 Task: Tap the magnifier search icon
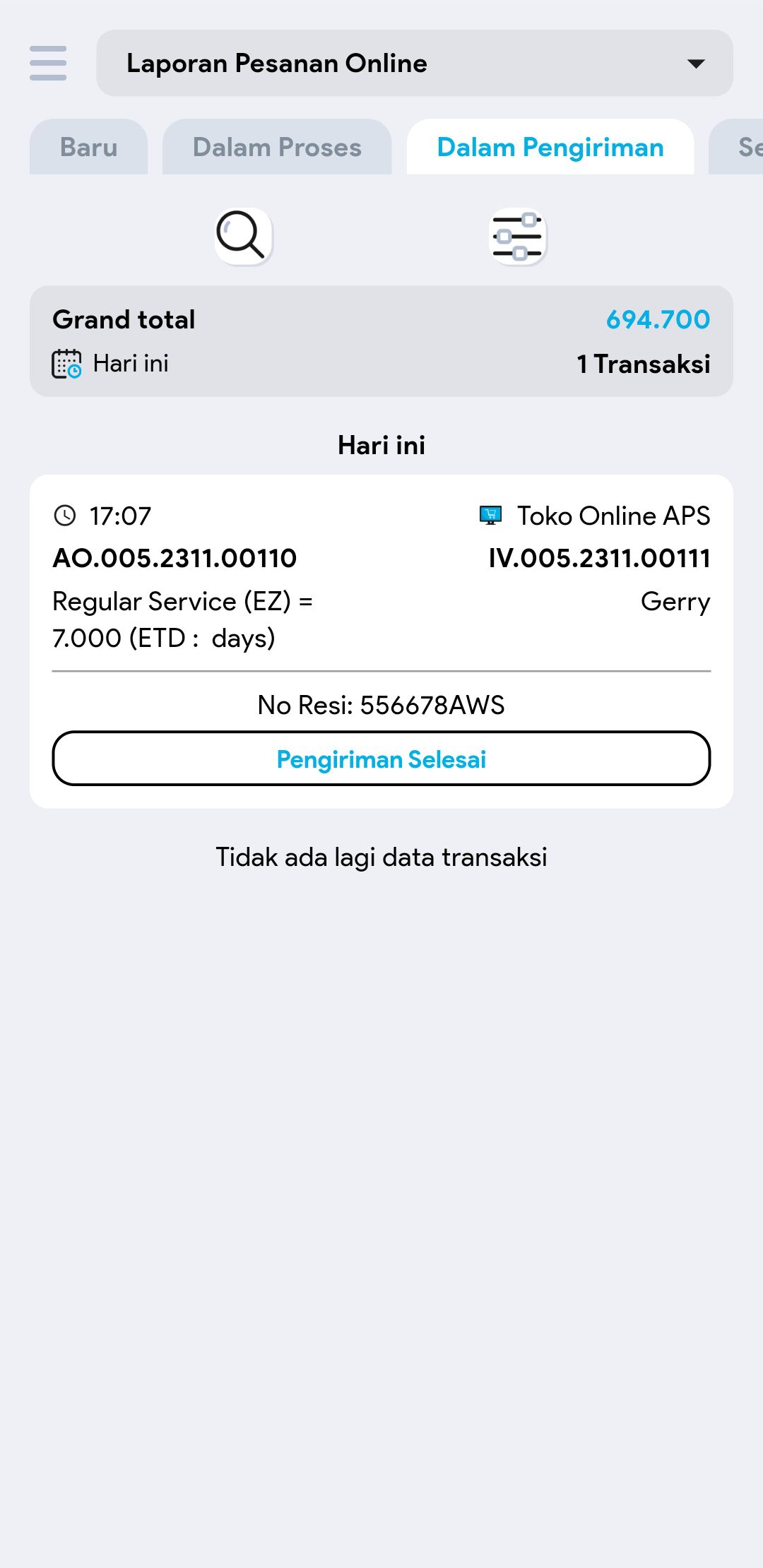pyautogui.click(x=243, y=236)
